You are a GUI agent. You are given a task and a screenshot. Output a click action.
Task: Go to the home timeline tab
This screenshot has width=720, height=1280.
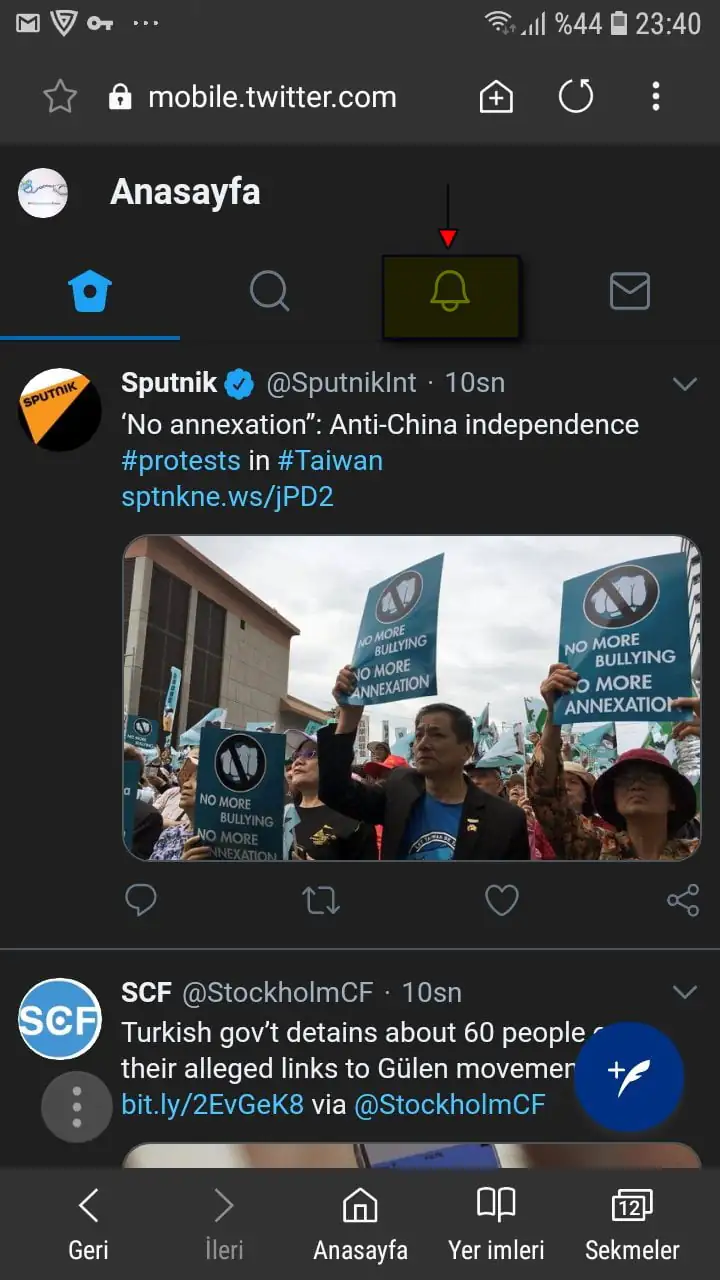(90, 292)
